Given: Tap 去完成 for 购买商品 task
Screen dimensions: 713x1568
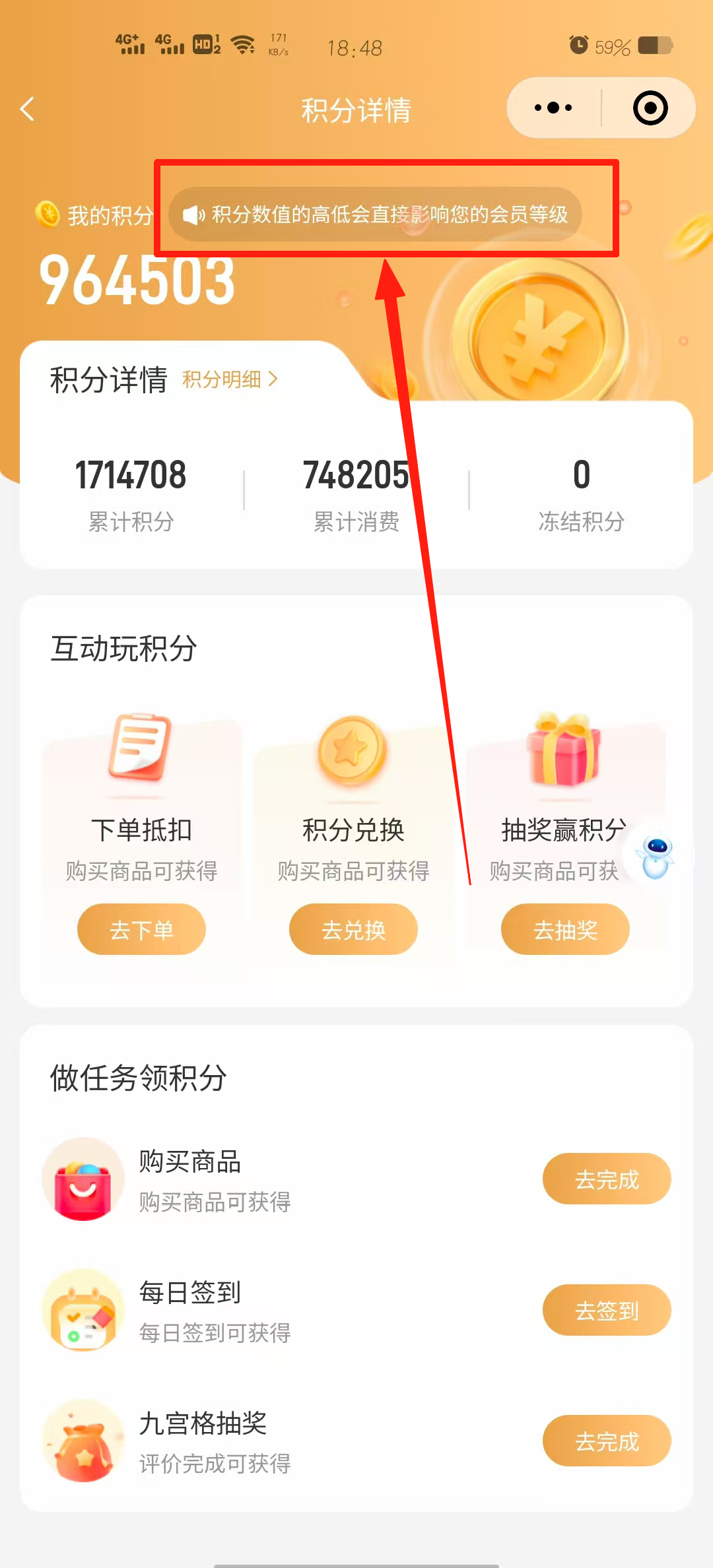Looking at the screenshot, I should [606, 1179].
